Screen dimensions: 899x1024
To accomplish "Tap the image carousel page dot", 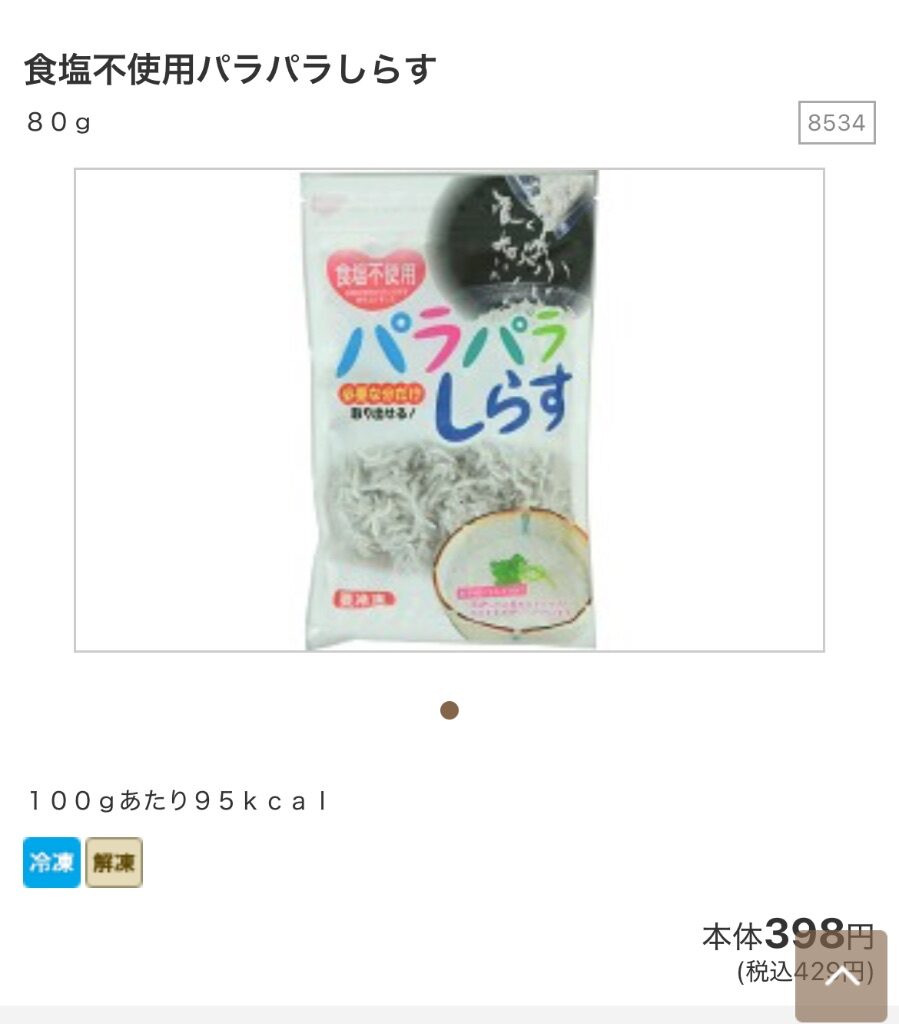I will (449, 710).
